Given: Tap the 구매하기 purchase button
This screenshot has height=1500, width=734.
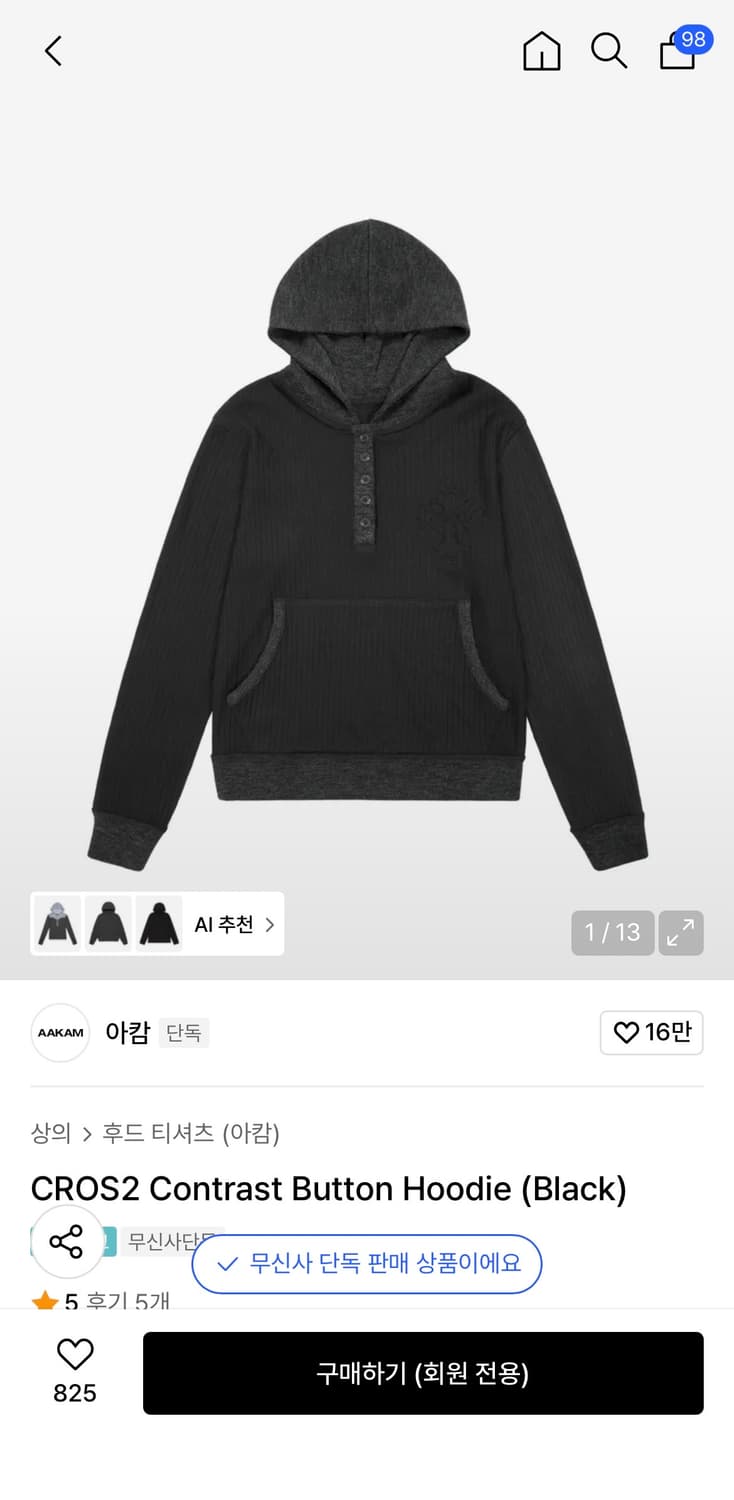Looking at the screenshot, I should coord(423,1373).
